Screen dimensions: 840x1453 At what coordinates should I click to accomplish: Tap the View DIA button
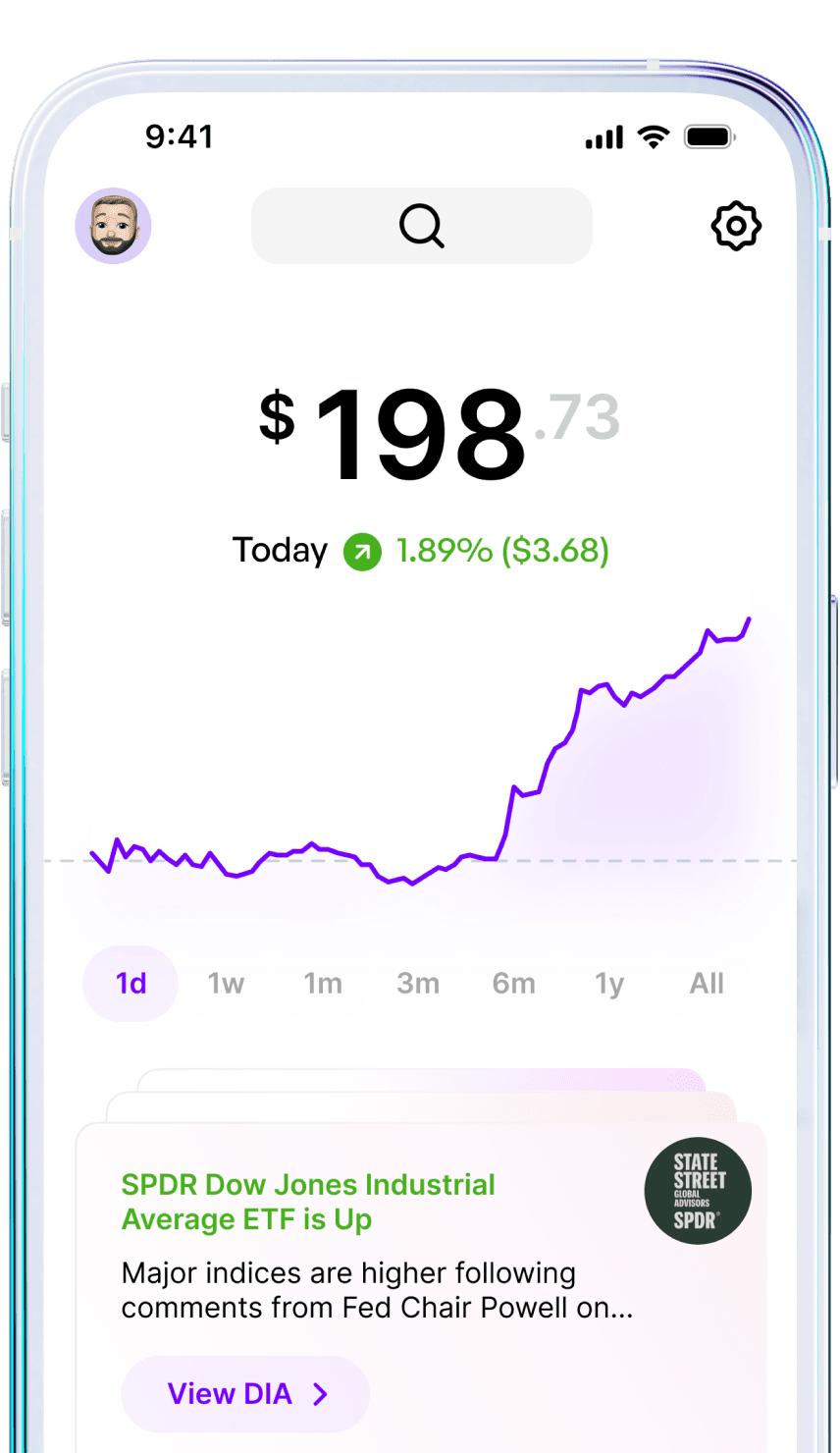tap(245, 1393)
